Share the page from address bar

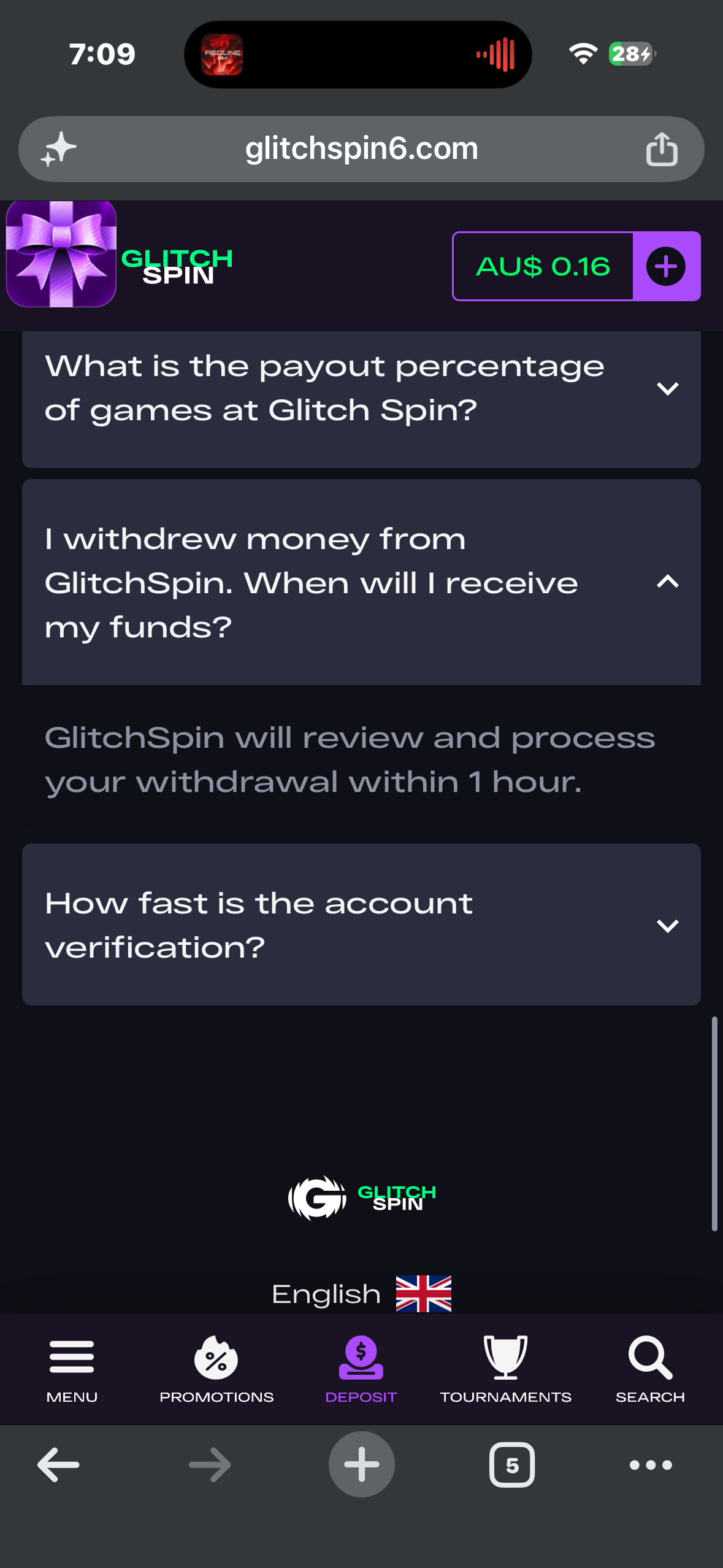tap(662, 149)
